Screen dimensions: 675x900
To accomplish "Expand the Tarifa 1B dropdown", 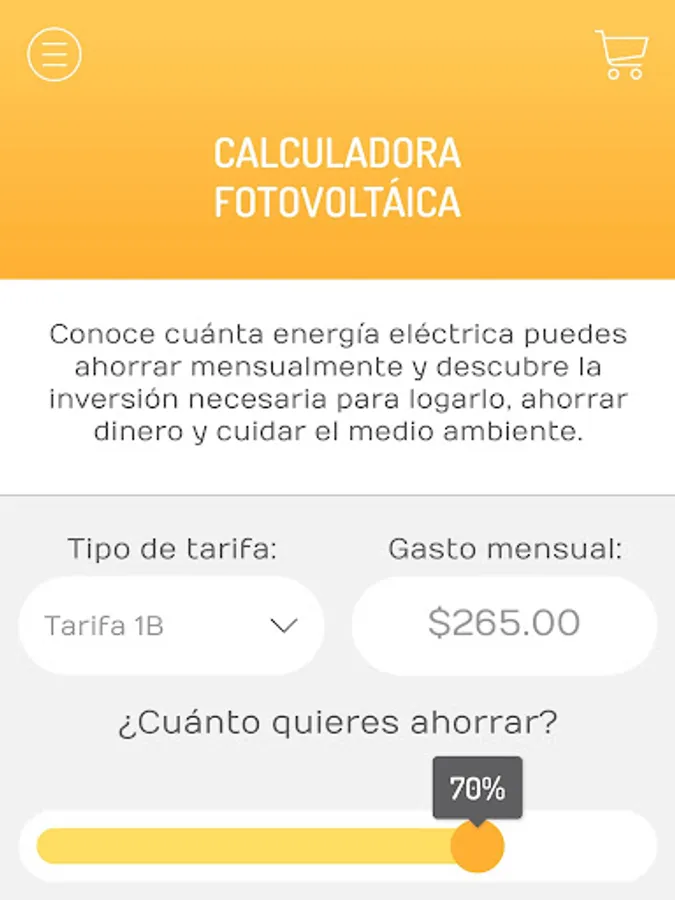I will coord(171,626).
